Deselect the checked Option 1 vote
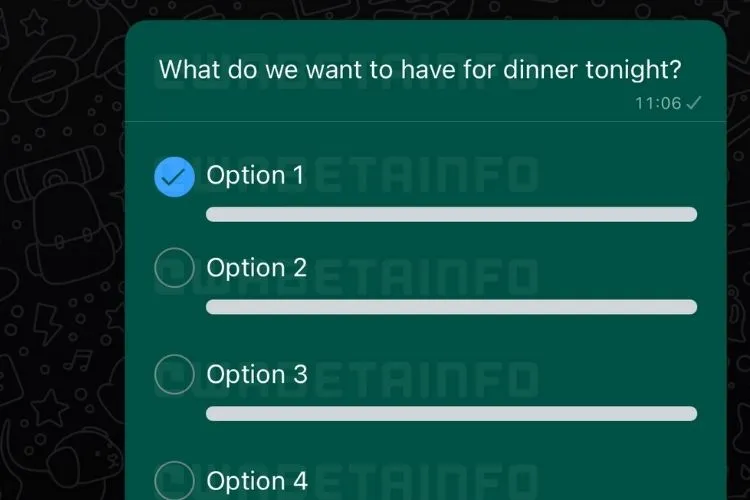750x500 pixels. point(174,177)
